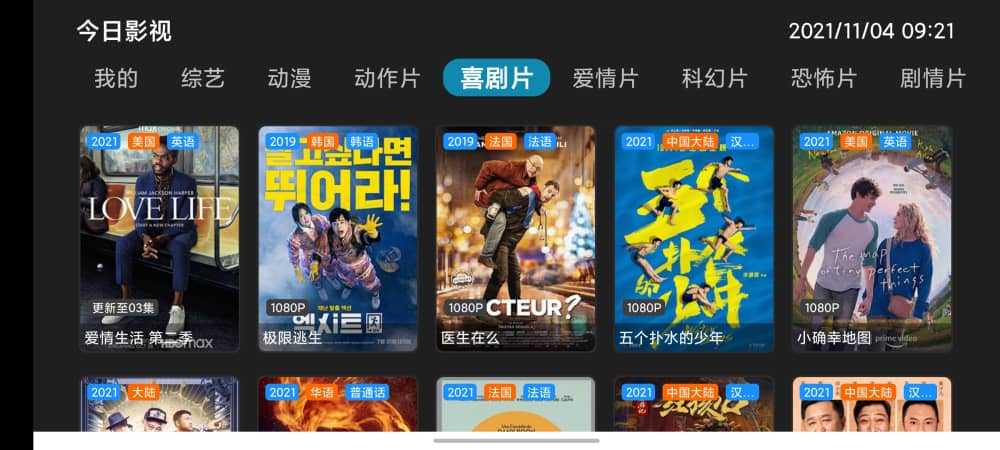
Task: Show the 科幻片 category
Action: click(x=714, y=79)
